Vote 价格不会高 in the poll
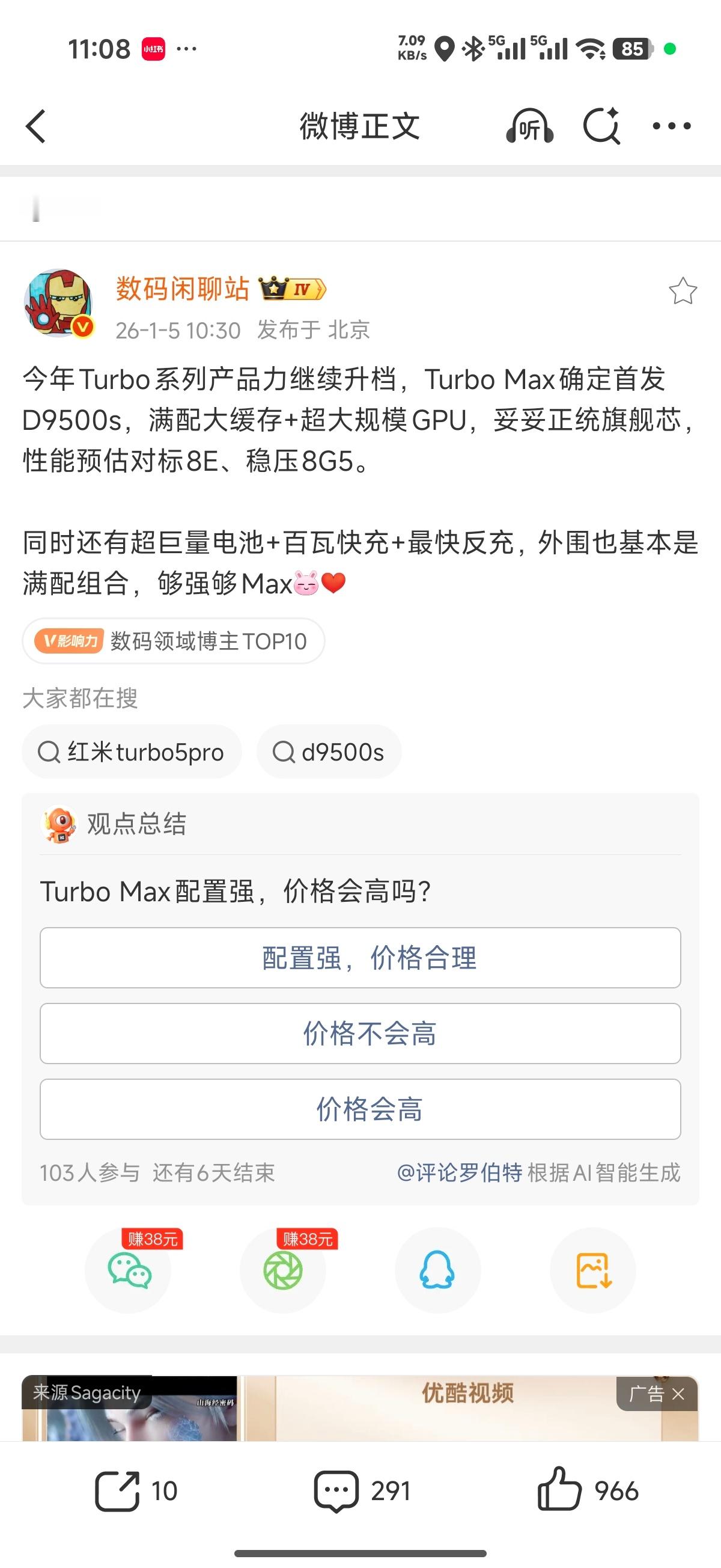 click(360, 1034)
